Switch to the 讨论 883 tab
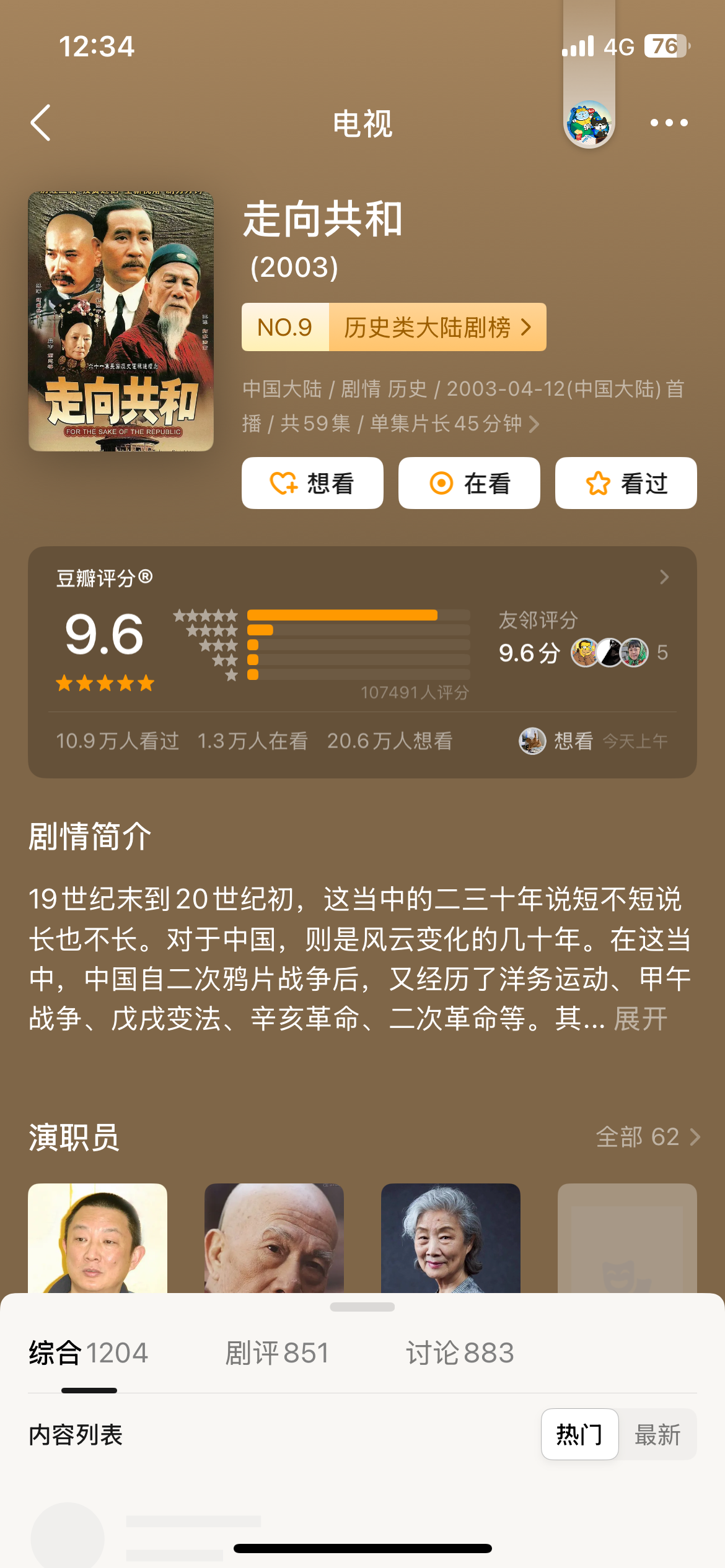Image resolution: width=725 pixels, height=1568 pixels. tap(460, 1353)
